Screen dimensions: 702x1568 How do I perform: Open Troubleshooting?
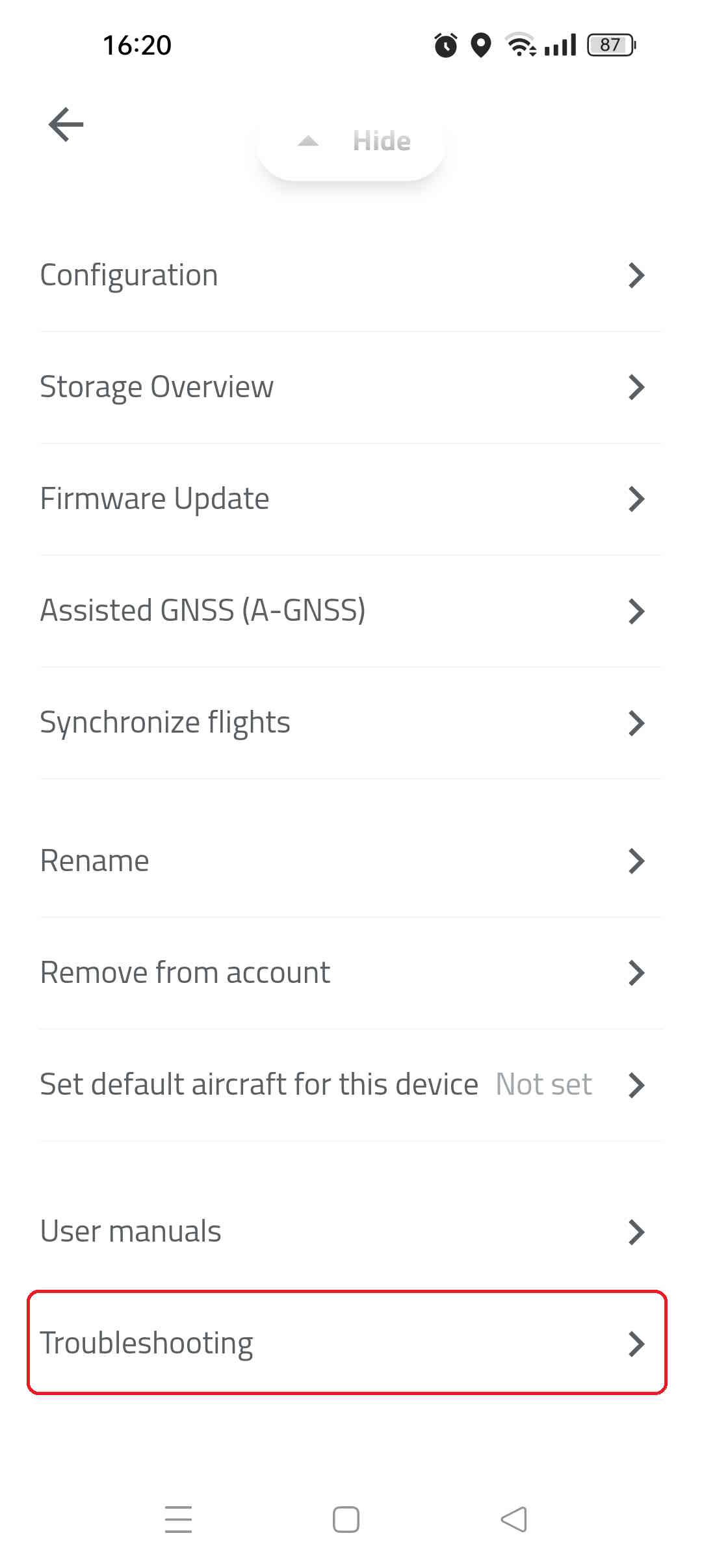pyautogui.click(x=347, y=1343)
